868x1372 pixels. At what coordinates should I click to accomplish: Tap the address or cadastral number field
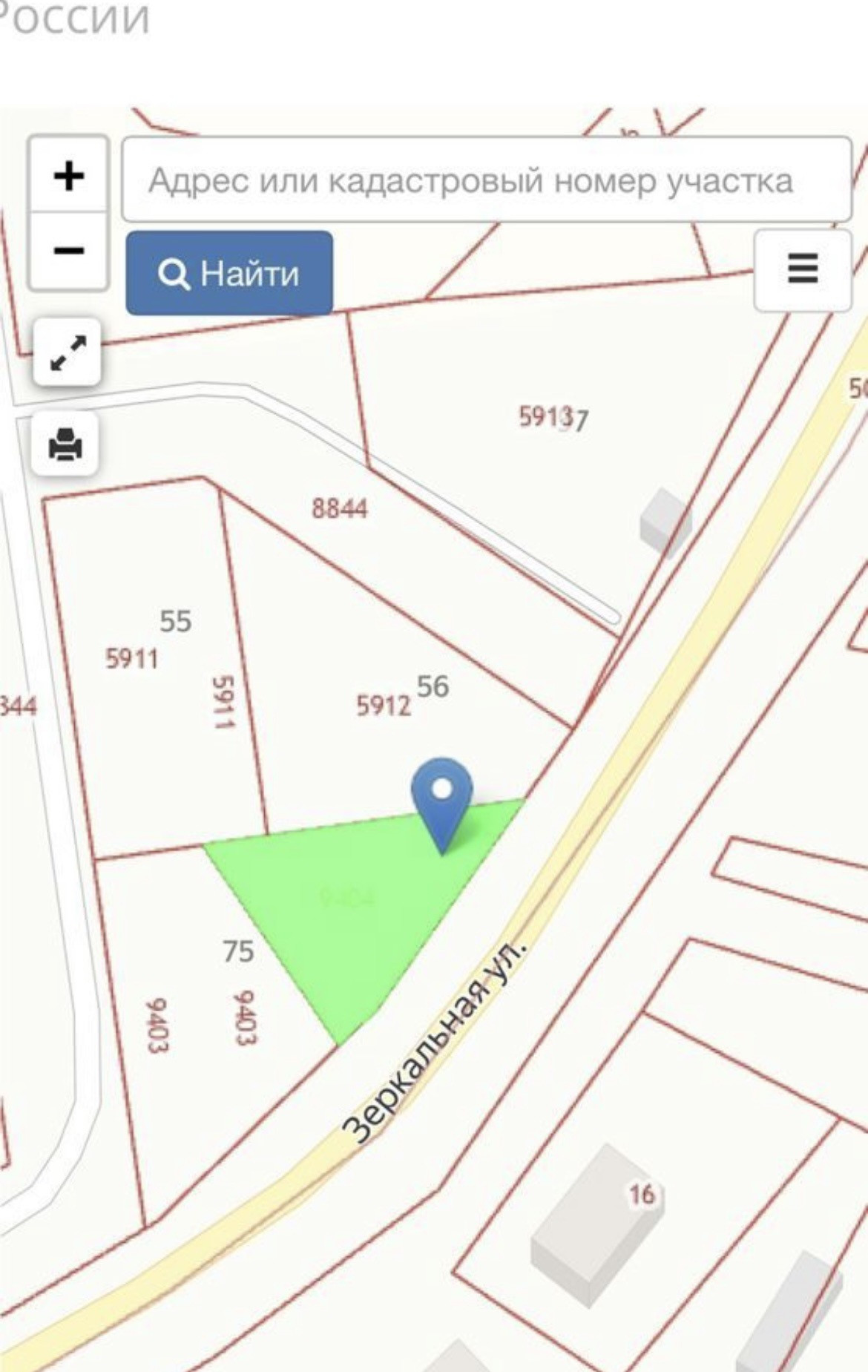[486, 180]
